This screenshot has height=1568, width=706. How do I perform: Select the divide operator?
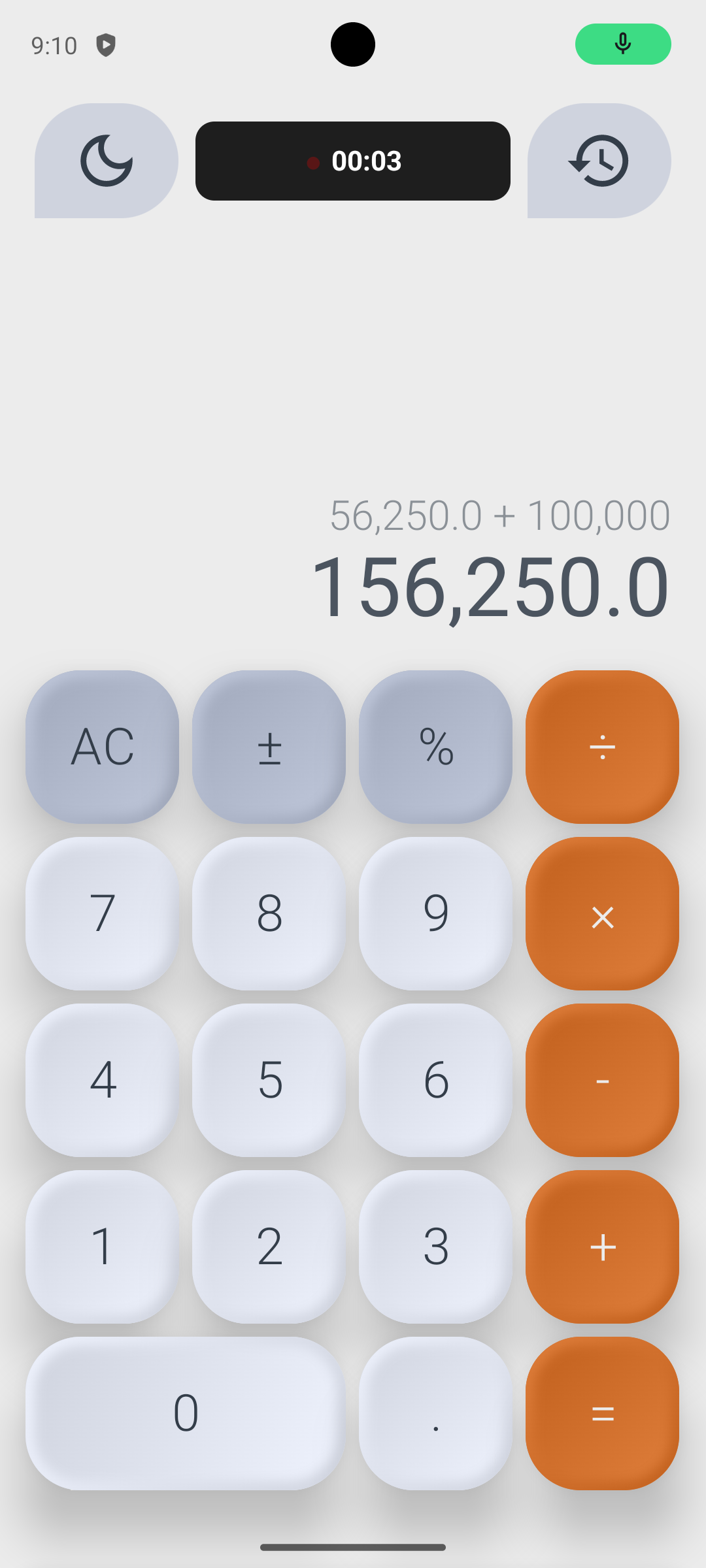click(602, 747)
